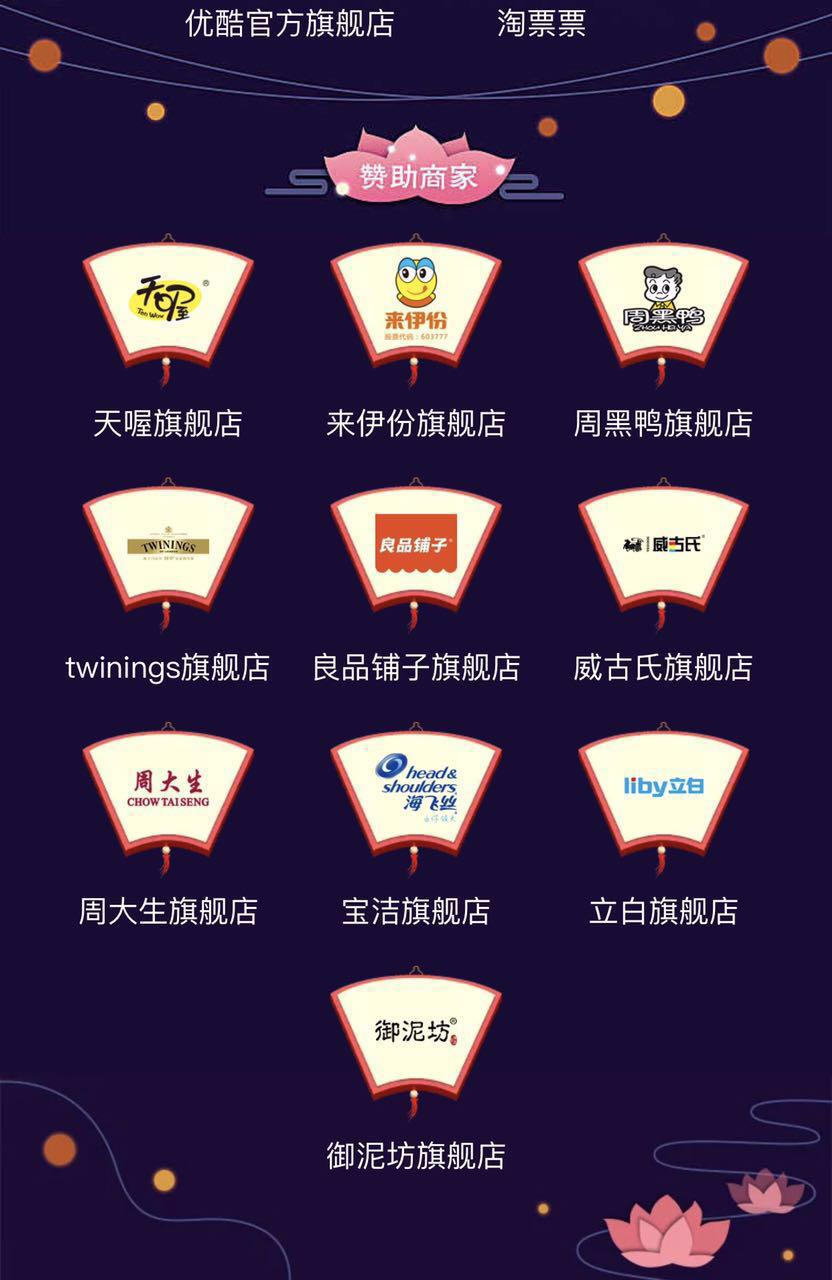The width and height of the screenshot is (832, 1280).
Task: Open 淘票票 store link
Action: (541, 23)
